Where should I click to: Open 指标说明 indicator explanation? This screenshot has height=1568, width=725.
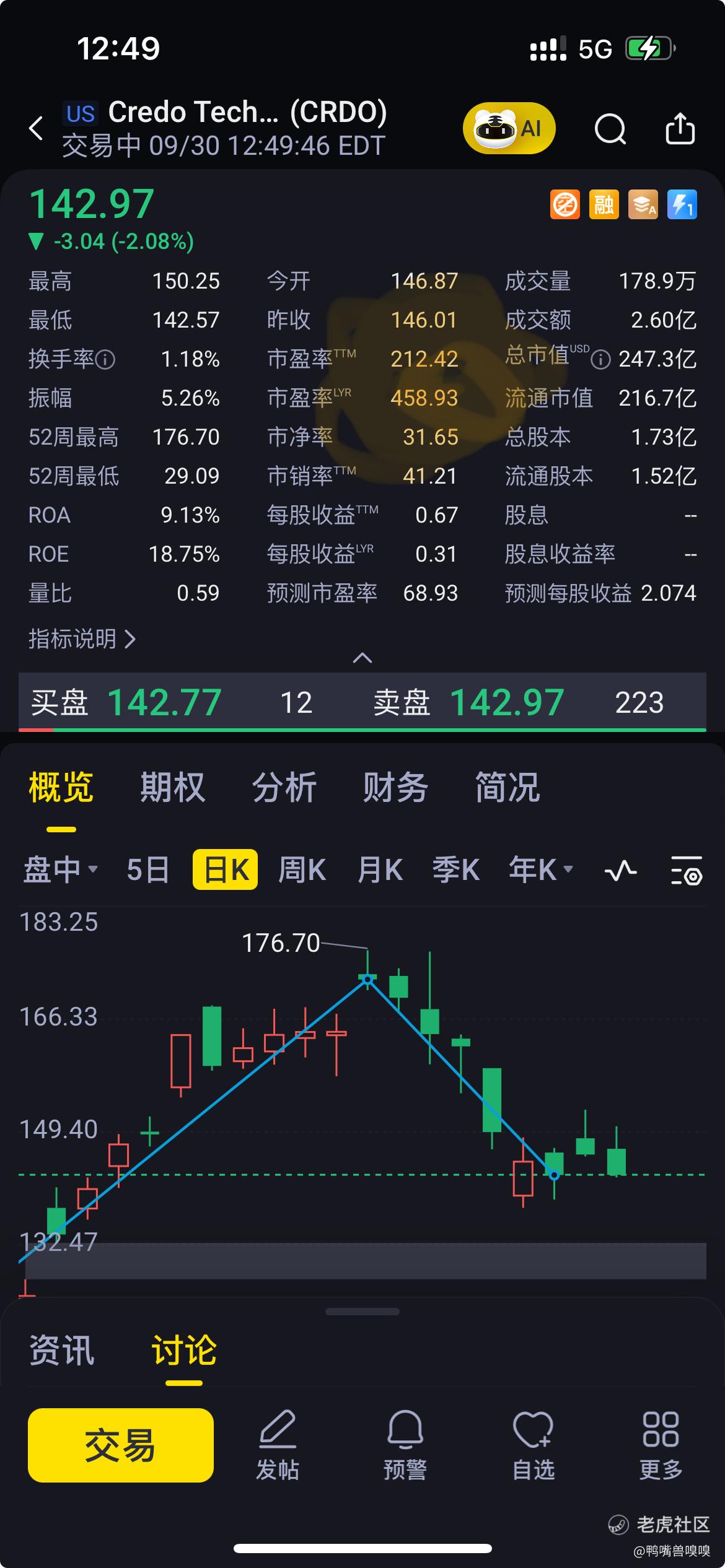click(x=82, y=638)
